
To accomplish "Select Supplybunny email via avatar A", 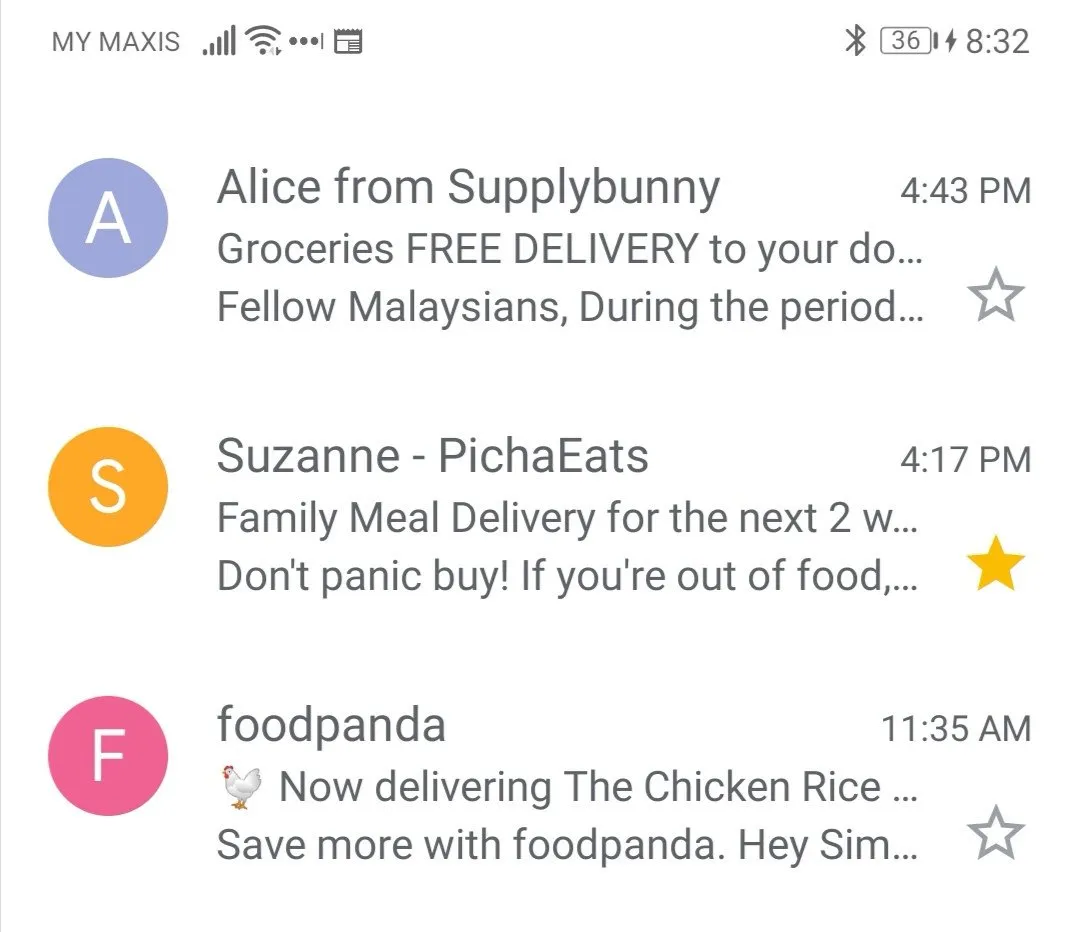I will click(108, 218).
